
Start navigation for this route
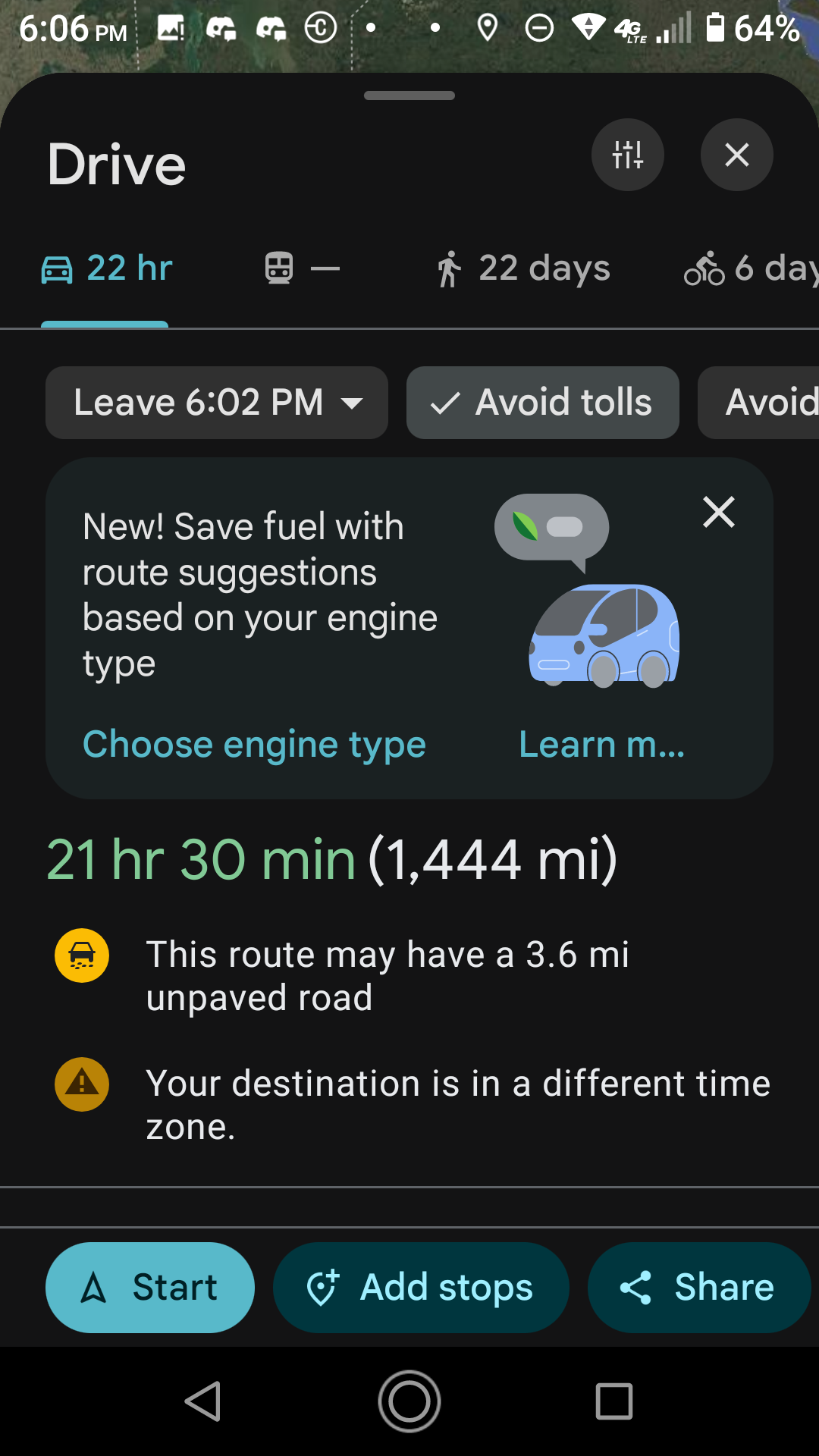150,1287
